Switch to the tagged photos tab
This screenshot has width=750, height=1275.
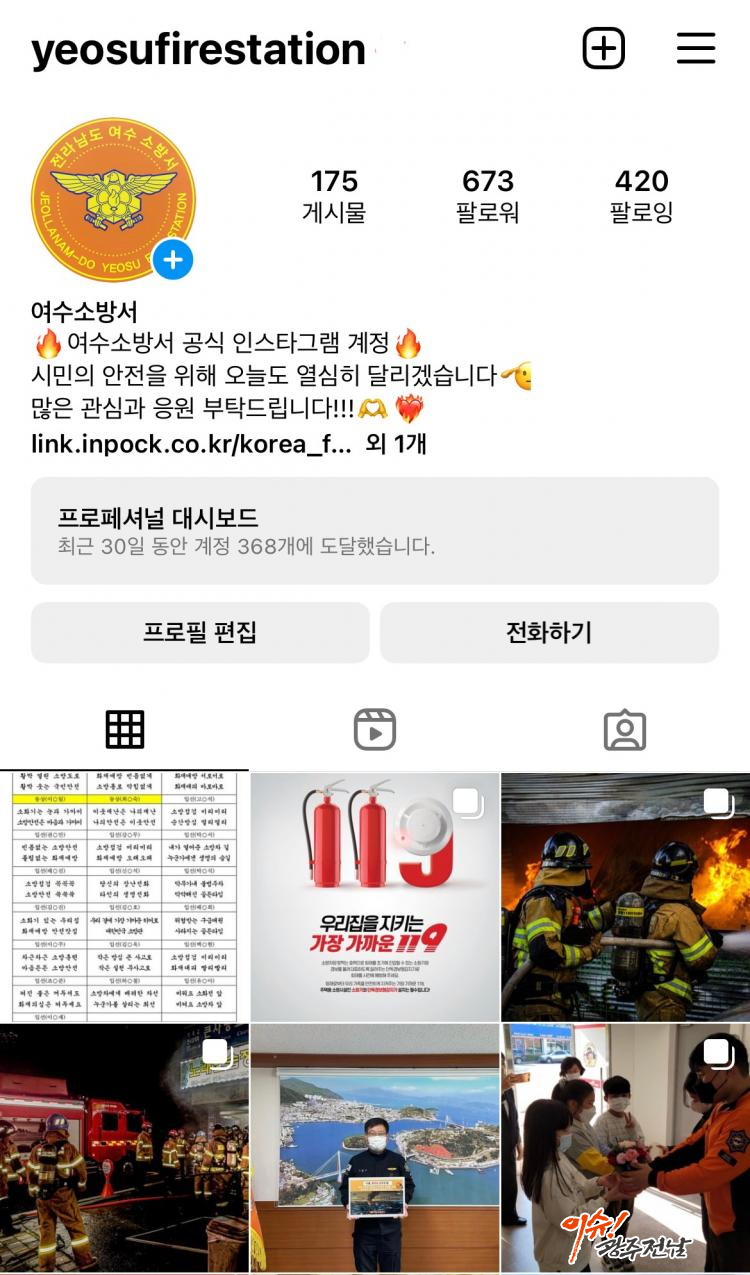625,730
